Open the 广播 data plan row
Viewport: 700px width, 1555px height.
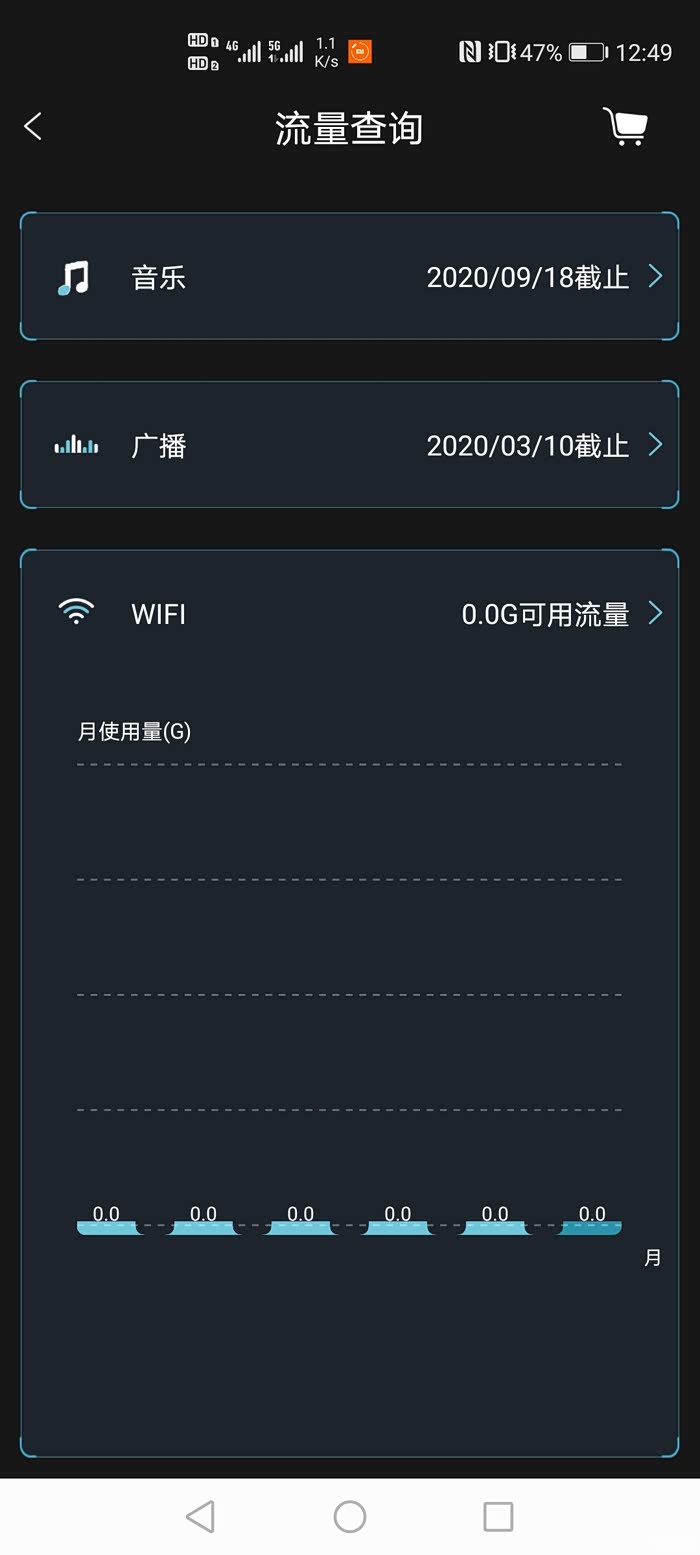tap(349, 445)
